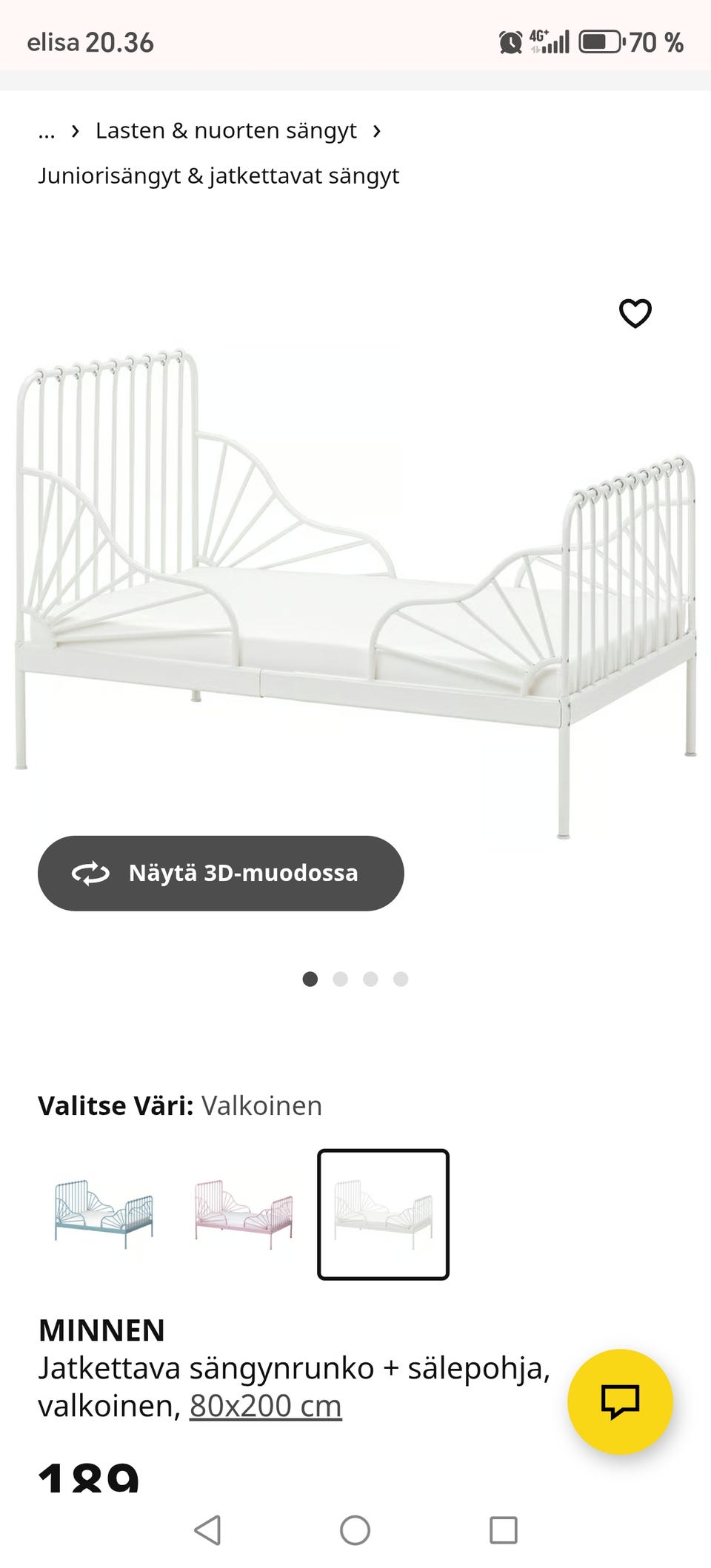Expand the breadcrumb ellipsis menu
This screenshot has height=1568, width=711.
(x=47, y=130)
